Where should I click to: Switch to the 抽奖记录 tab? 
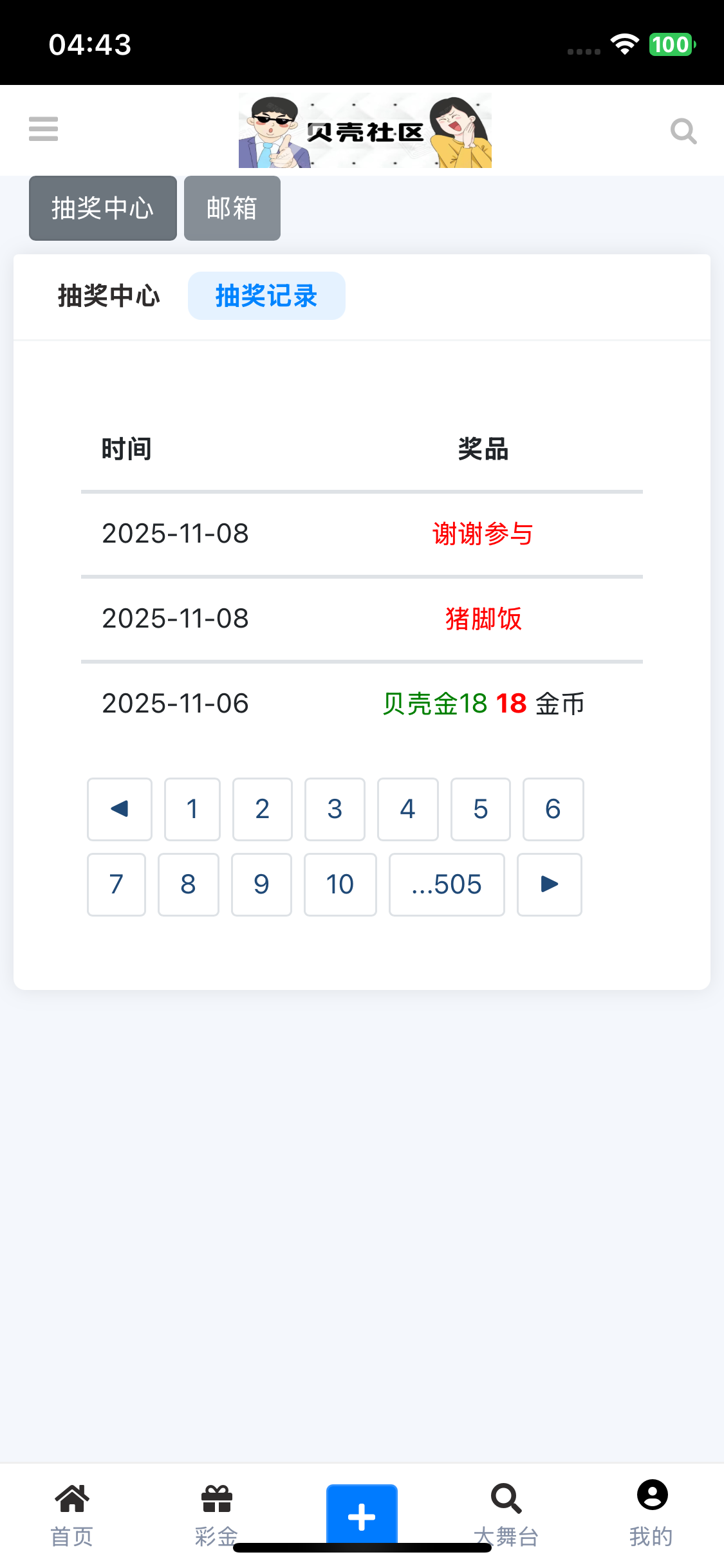pos(266,295)
